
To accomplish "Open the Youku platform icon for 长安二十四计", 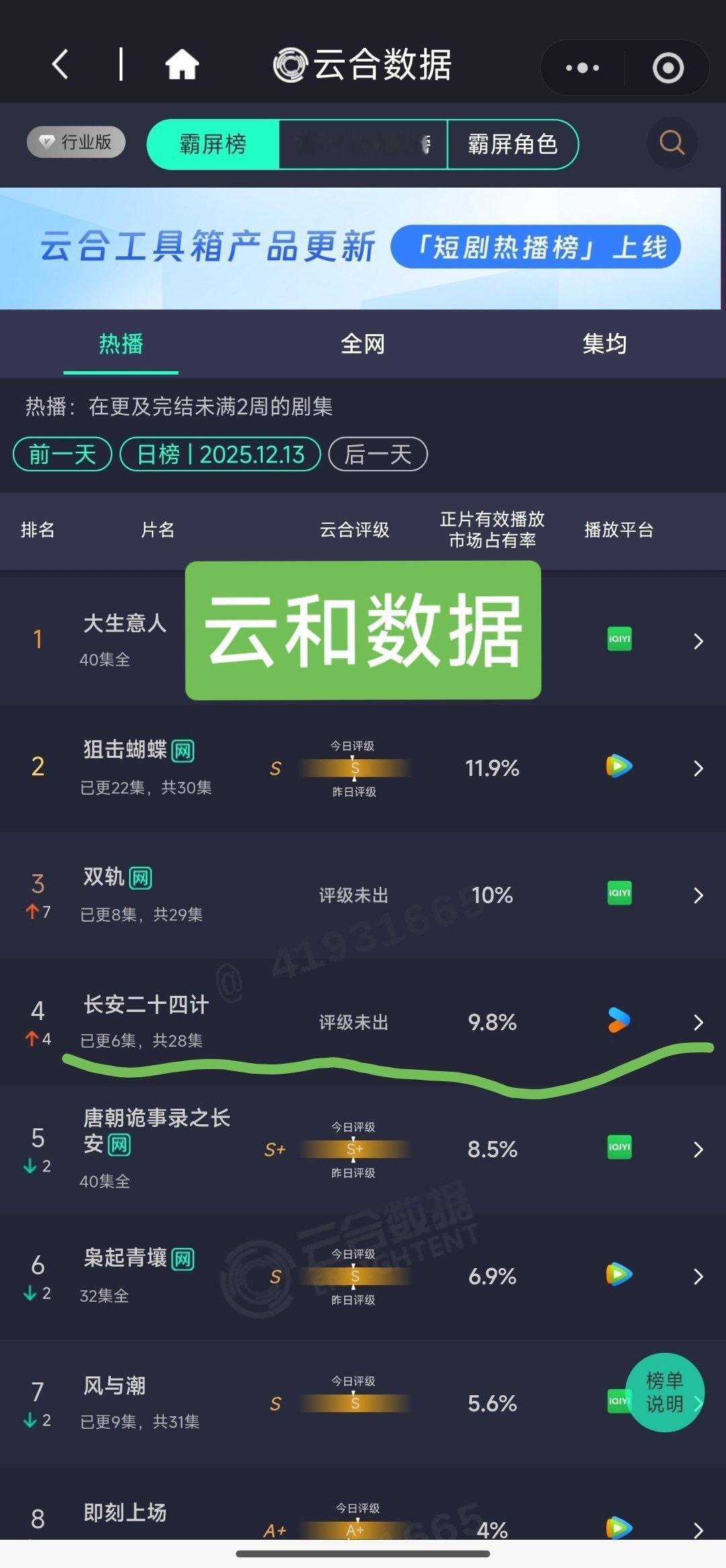I will (x=618, y=1022).
